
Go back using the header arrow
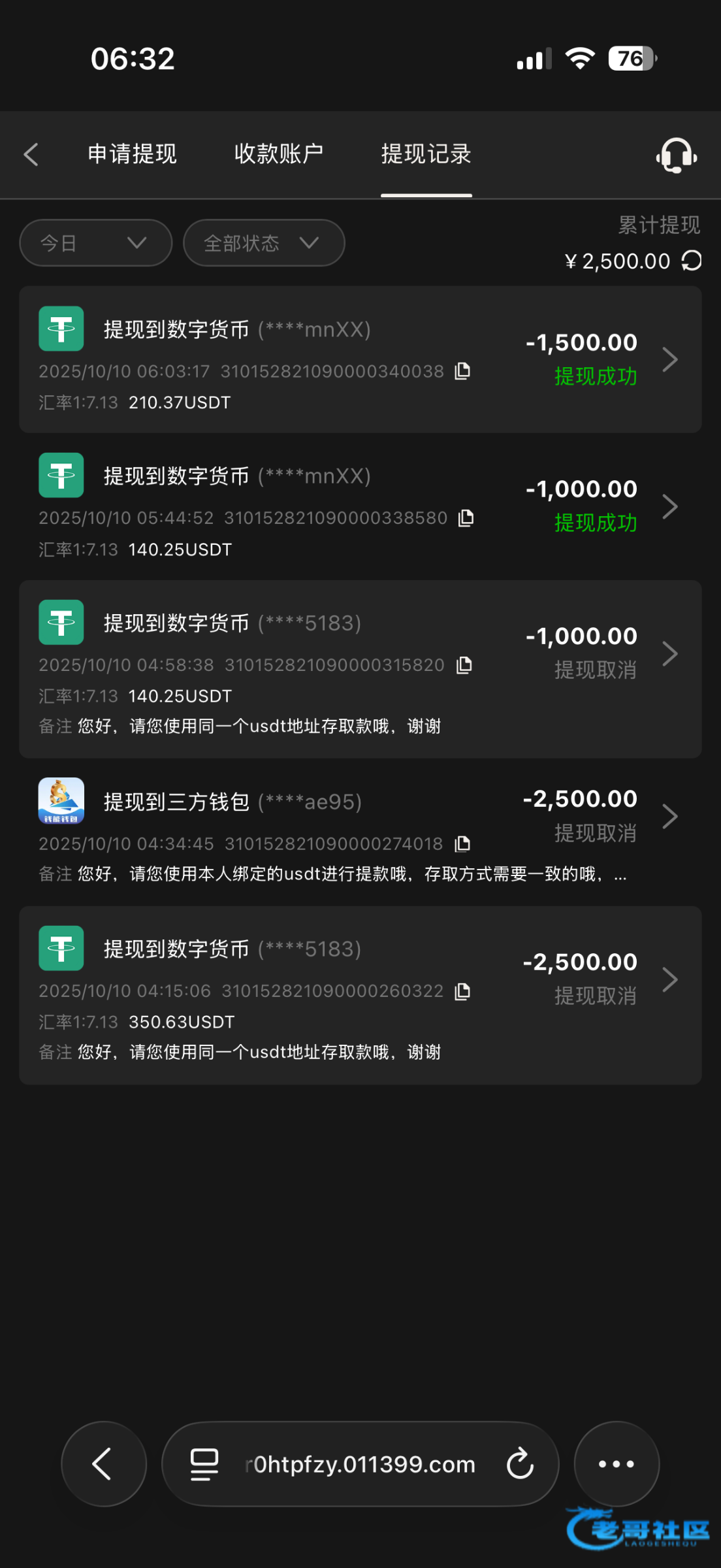31,155
